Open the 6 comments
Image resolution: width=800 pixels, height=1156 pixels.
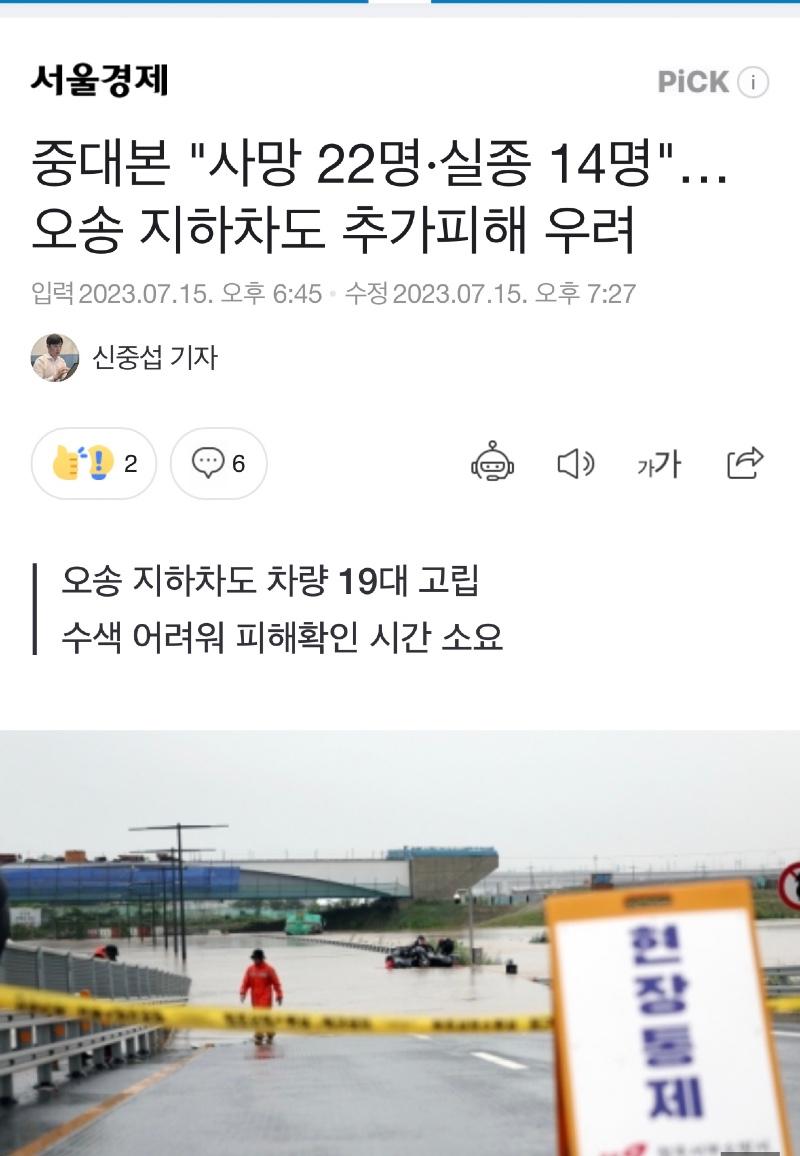pyautogui.click(x=218, y=463)
